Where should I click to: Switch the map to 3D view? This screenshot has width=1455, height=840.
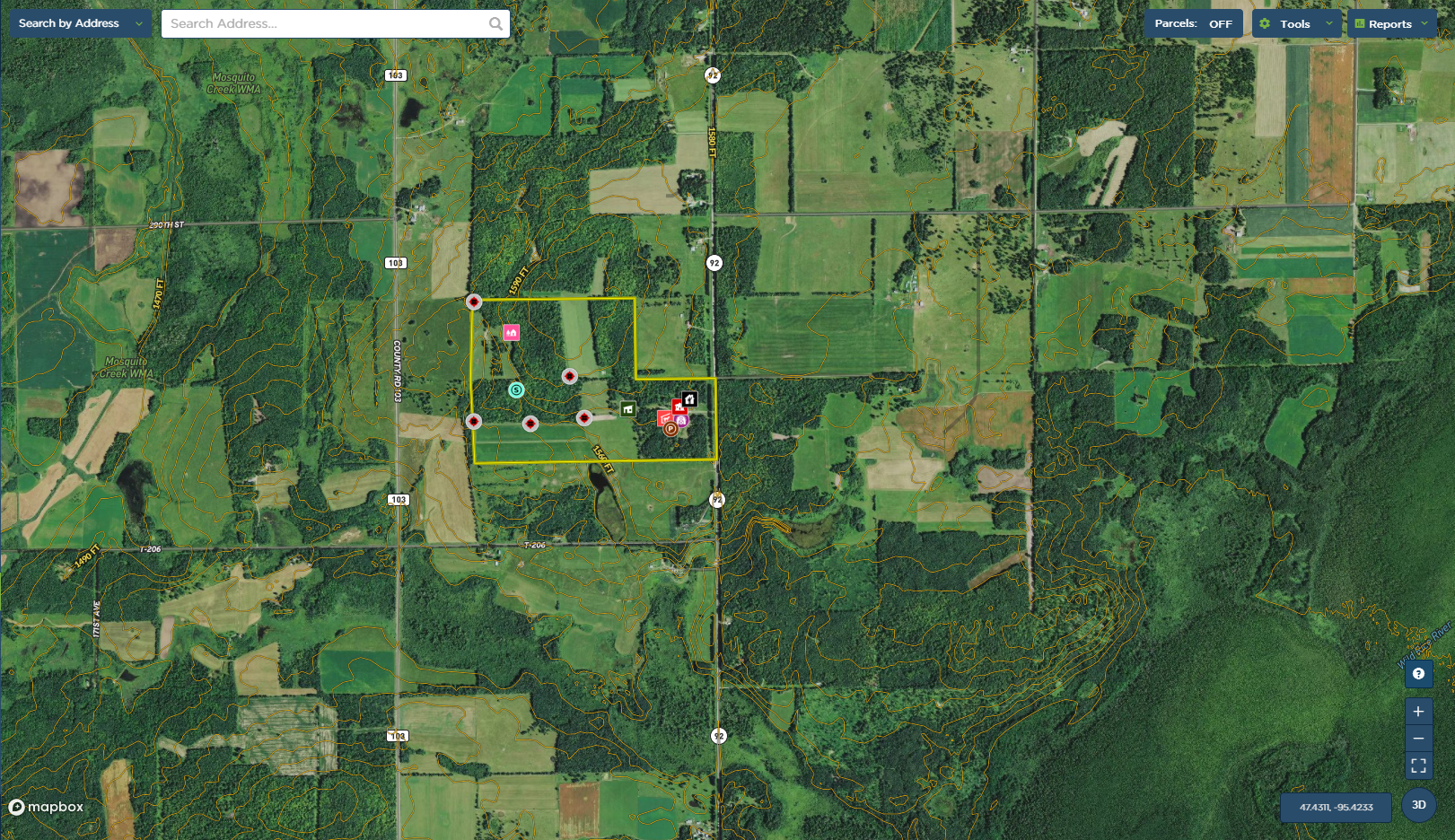pos(1418,805)
